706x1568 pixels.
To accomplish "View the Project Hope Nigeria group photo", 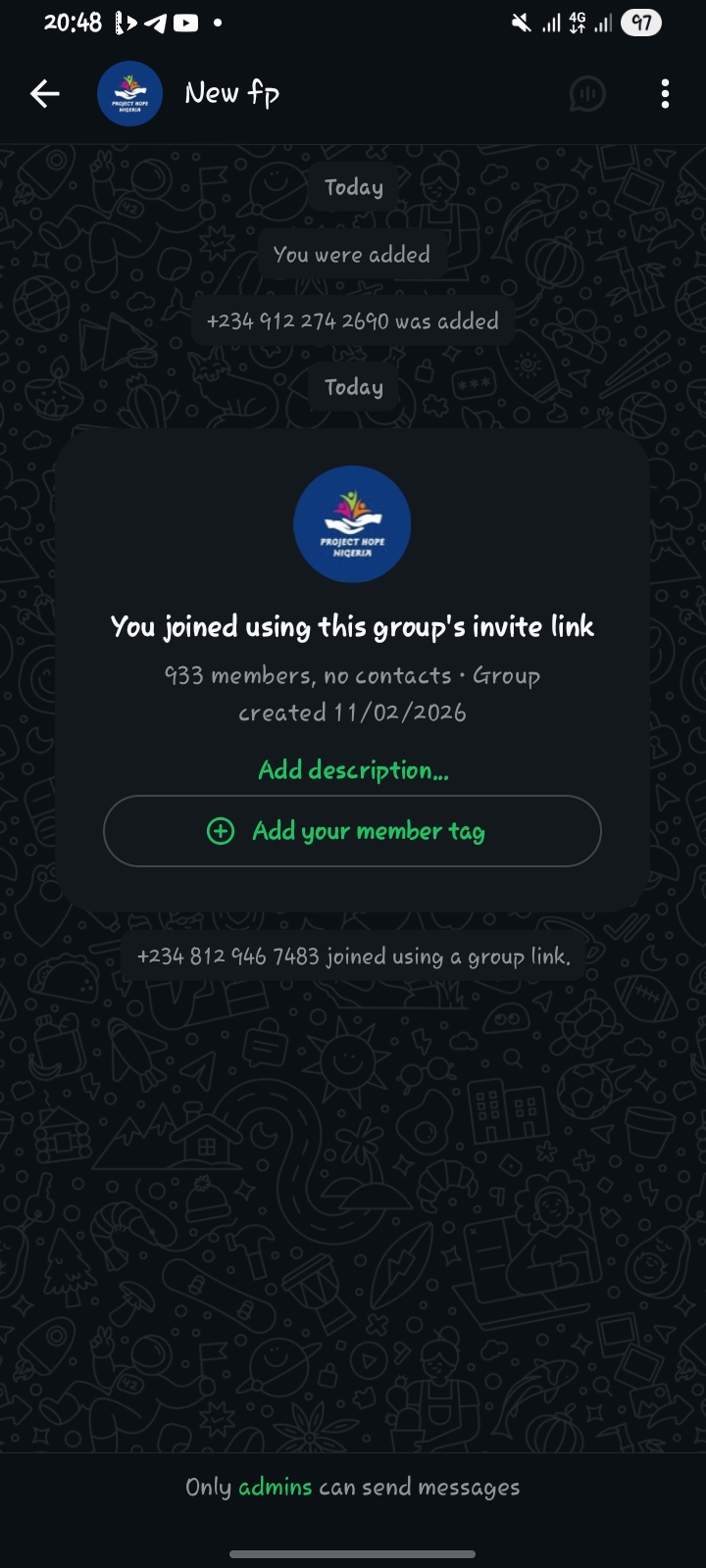I will 352,524.
